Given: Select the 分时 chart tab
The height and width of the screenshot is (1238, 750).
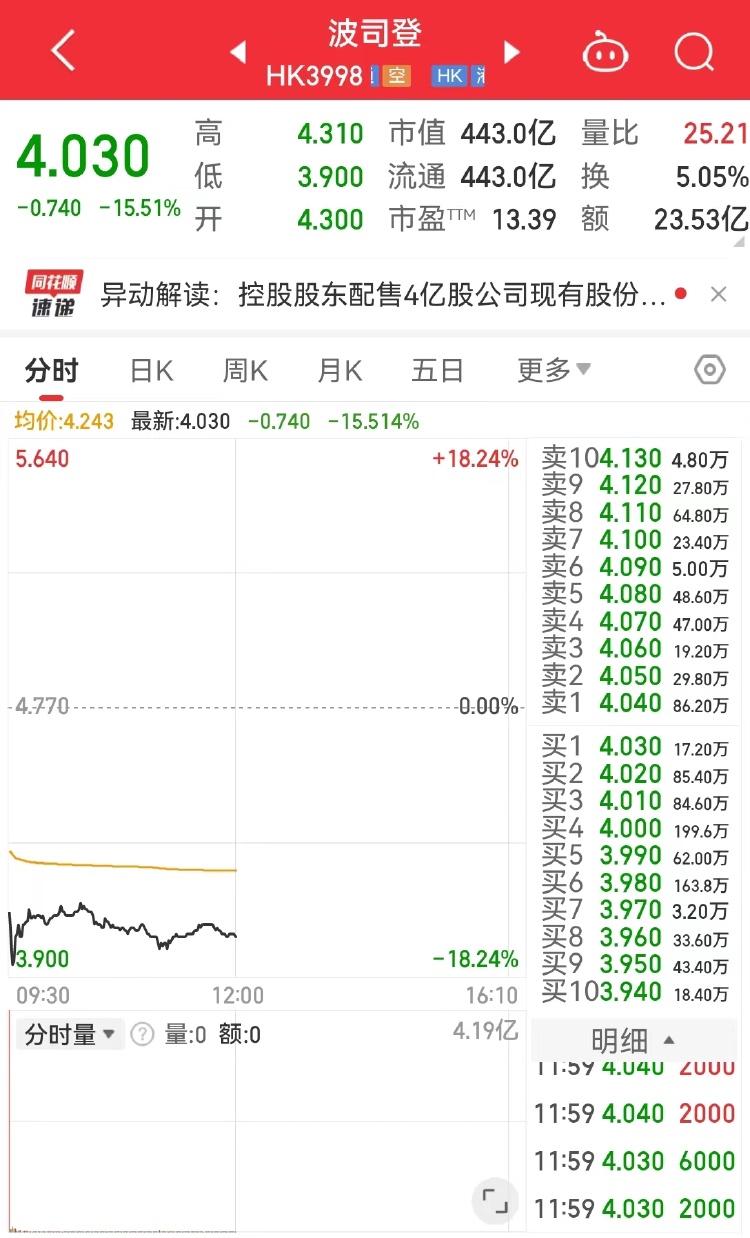Looking at the screenshot, I should click(52, 371).
